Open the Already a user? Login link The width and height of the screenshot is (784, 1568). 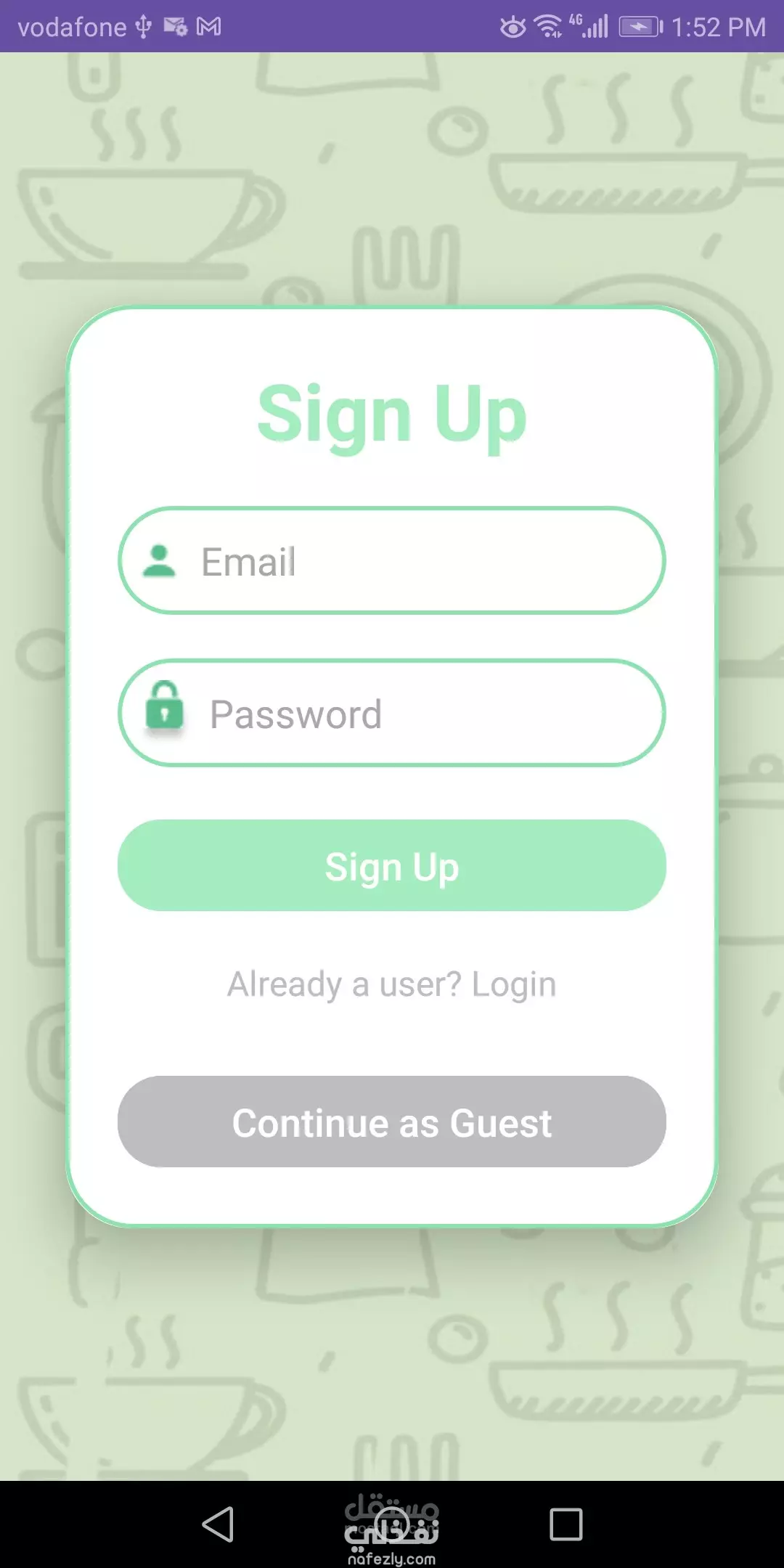[x=392, y=984]
